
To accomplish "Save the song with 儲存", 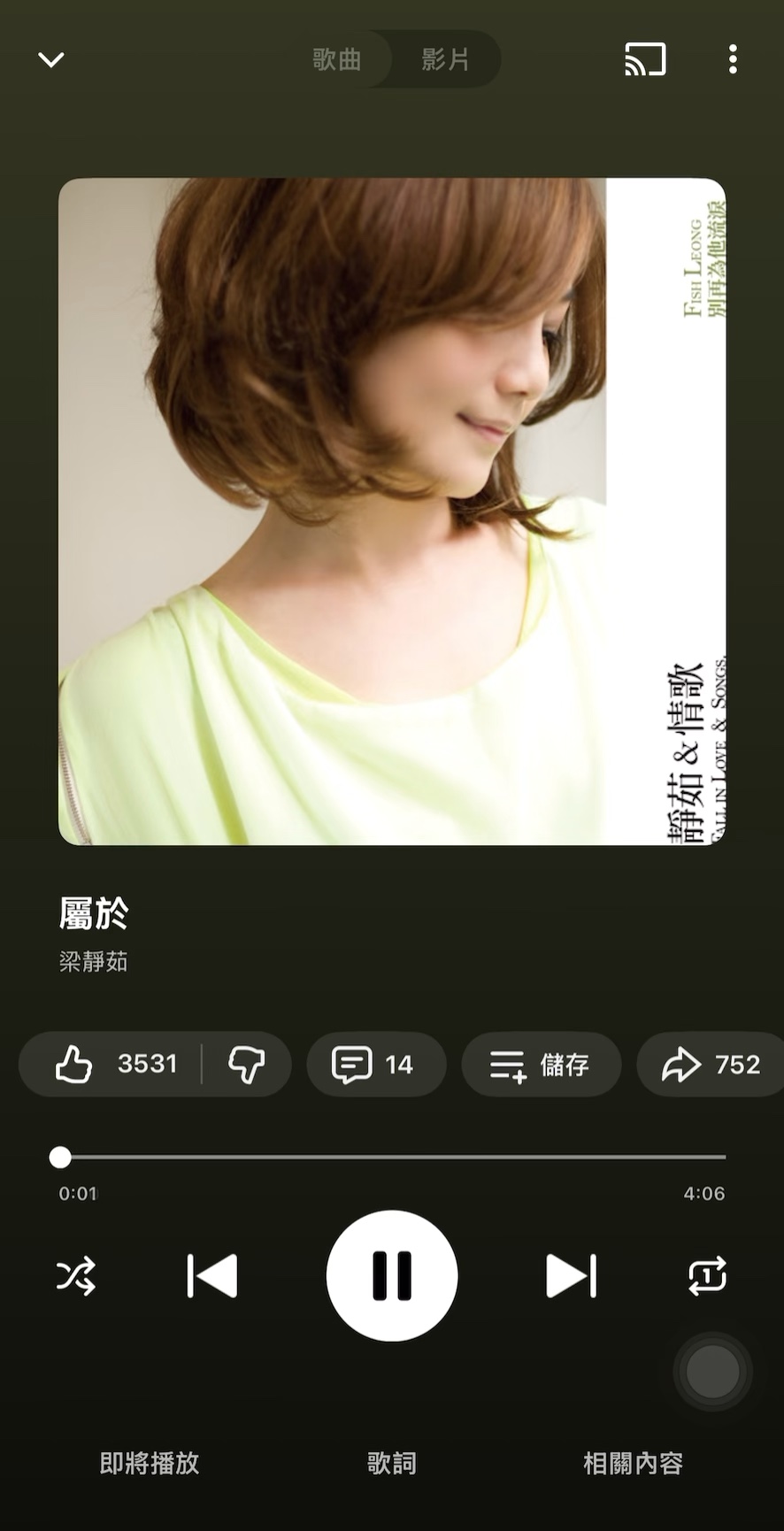I will coord(541,1064).
